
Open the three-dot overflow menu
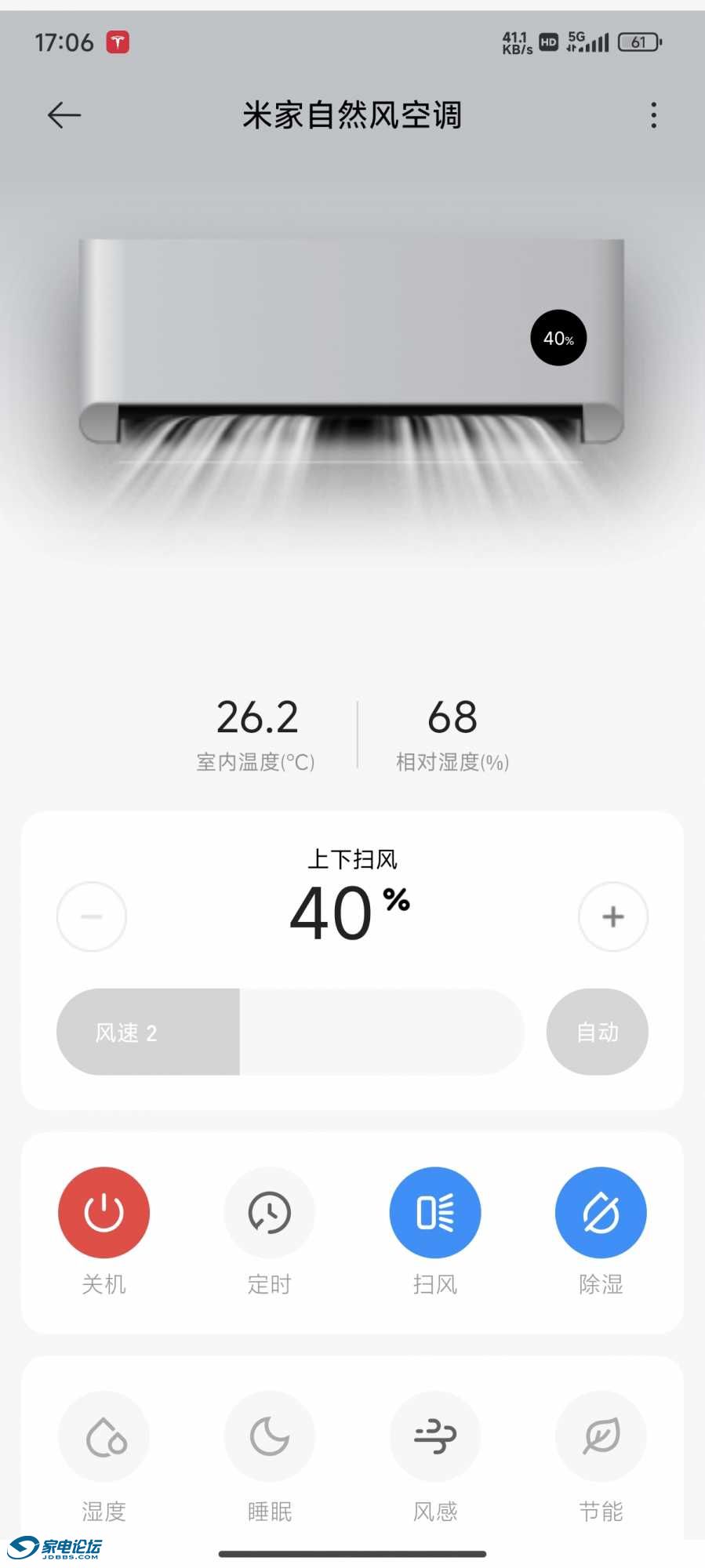[x=653, y=115]
